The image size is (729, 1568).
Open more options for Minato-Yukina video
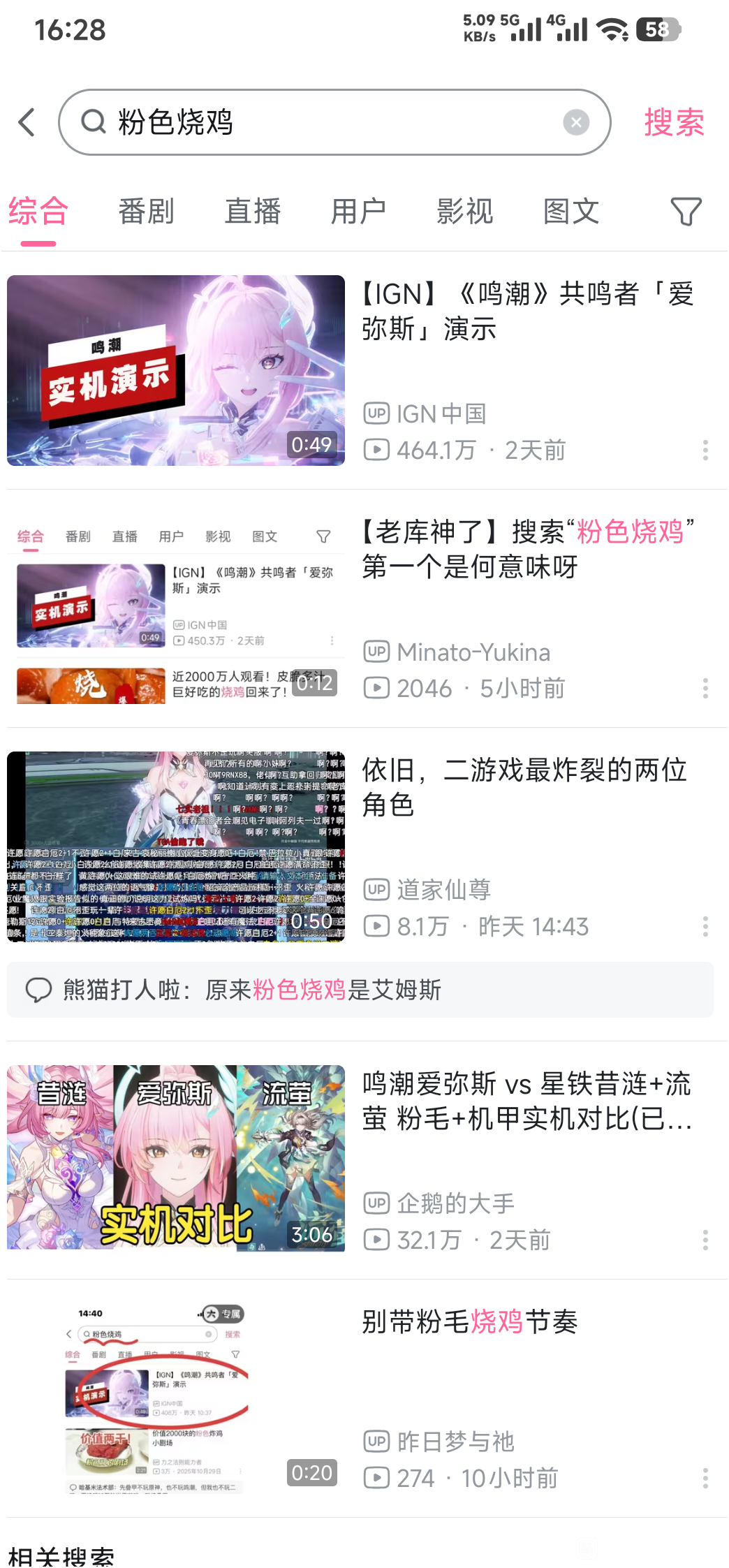click(705, 689)
